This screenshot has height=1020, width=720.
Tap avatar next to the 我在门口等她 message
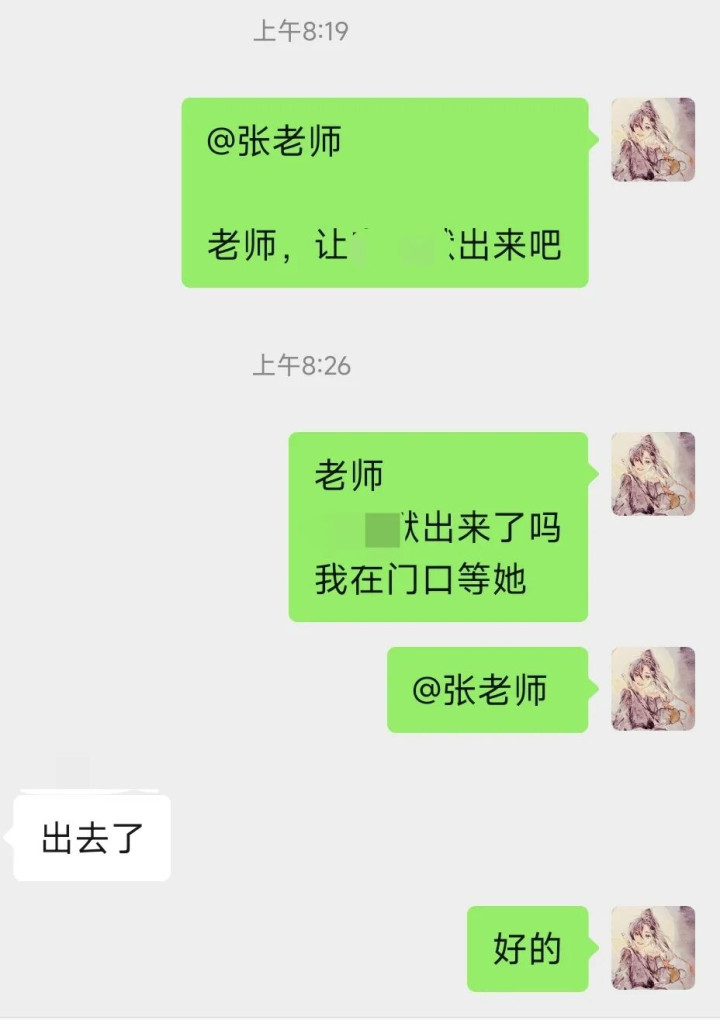tap(653, 474)
